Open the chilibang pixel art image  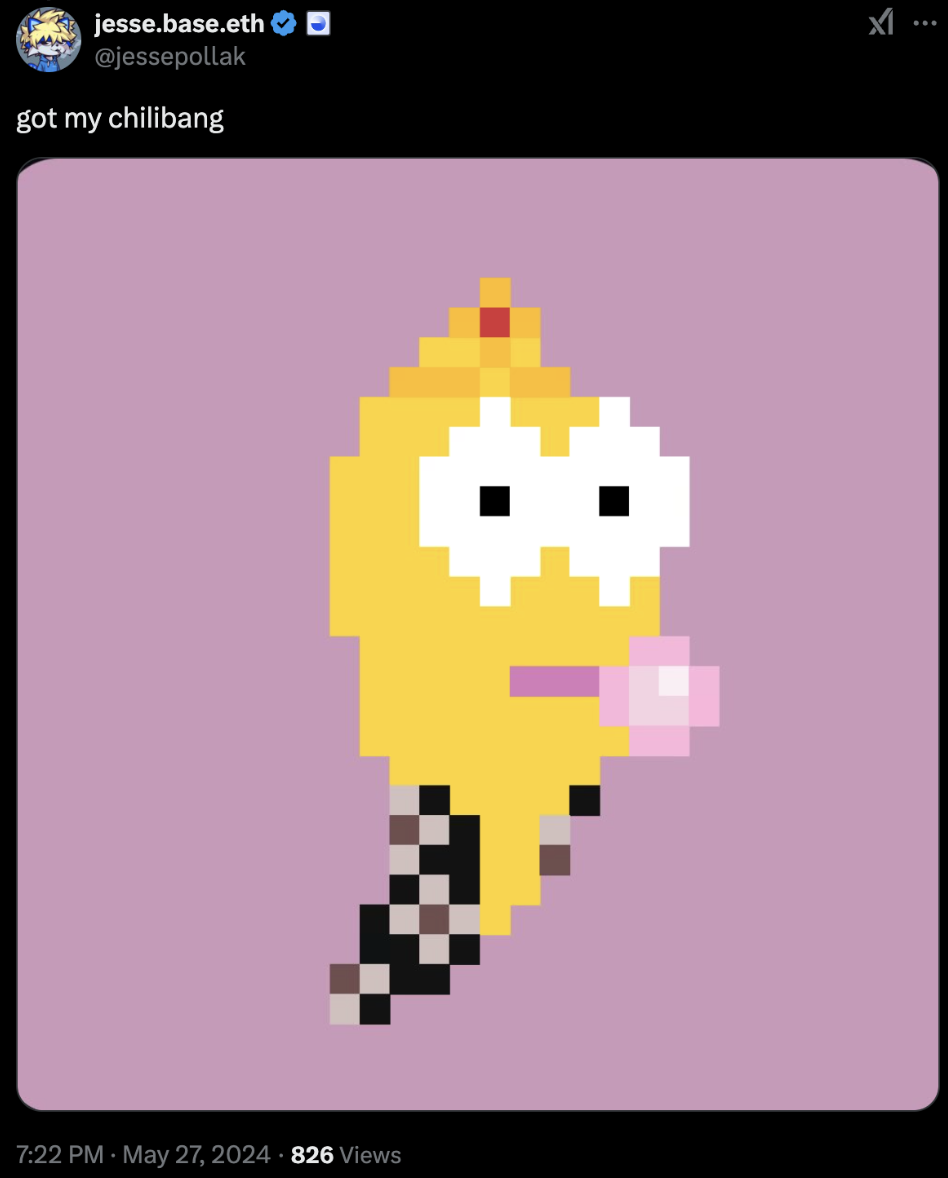[478, 634]
